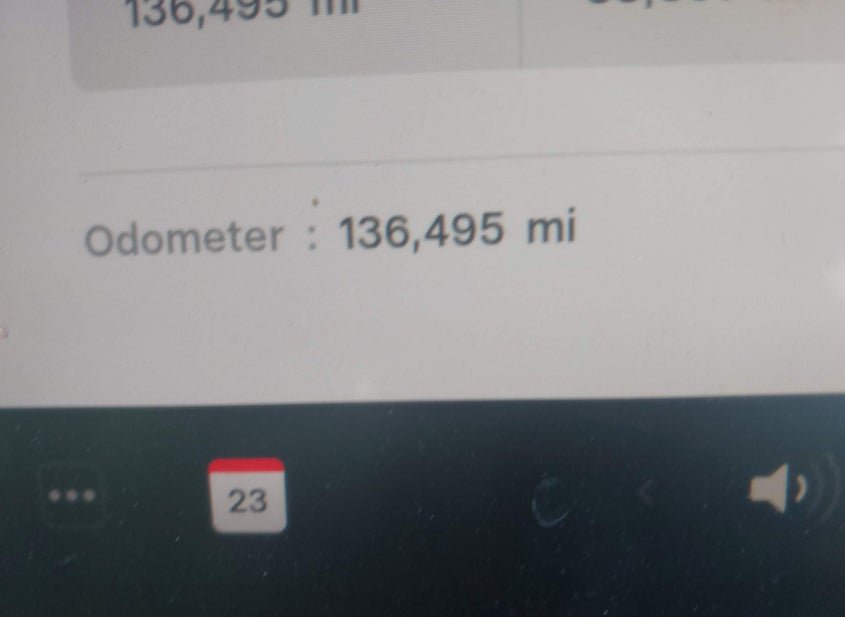The height and width of the screenshot is (617, 845).
Task: Lower the volume with the left chevron
Action: point(646,492)
